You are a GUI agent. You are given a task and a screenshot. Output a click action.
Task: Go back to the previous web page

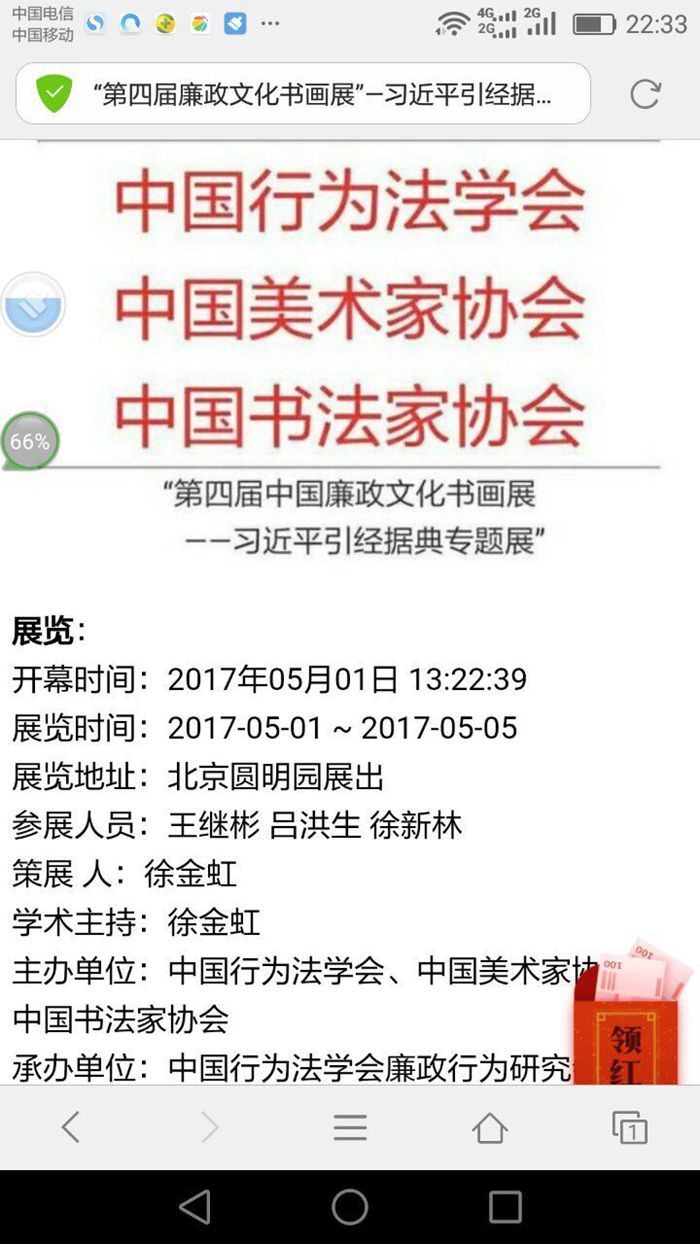tap(70, 1127)
